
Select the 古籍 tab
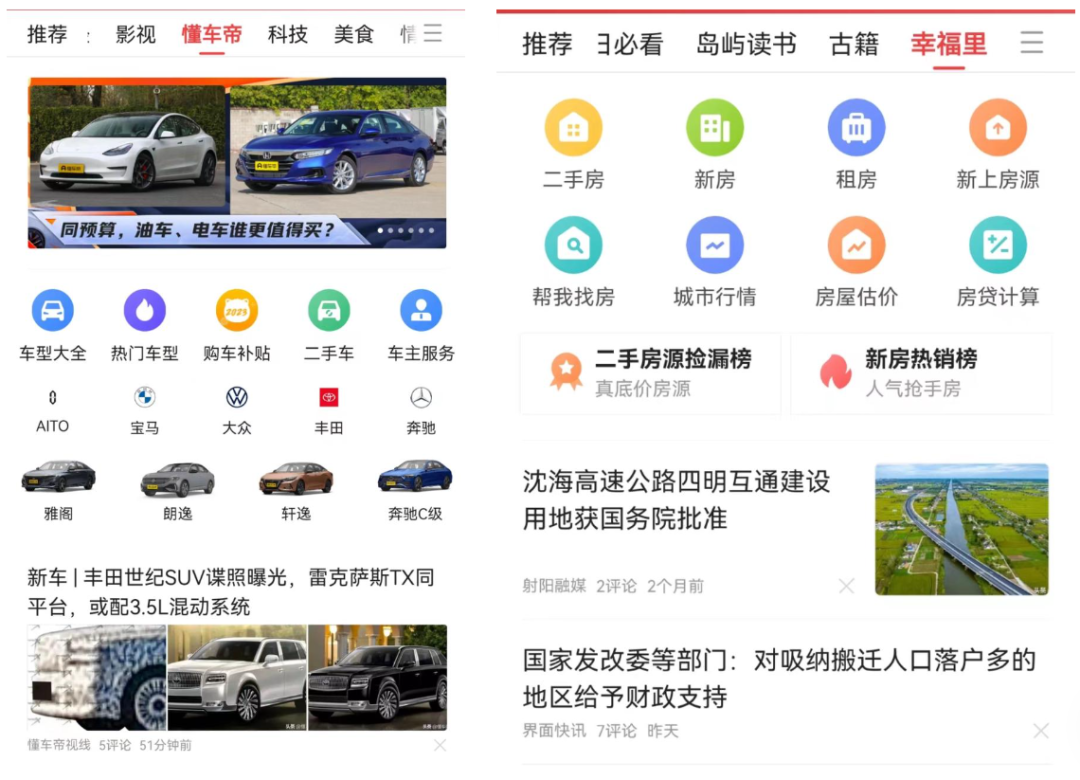(x=853, y=44)
